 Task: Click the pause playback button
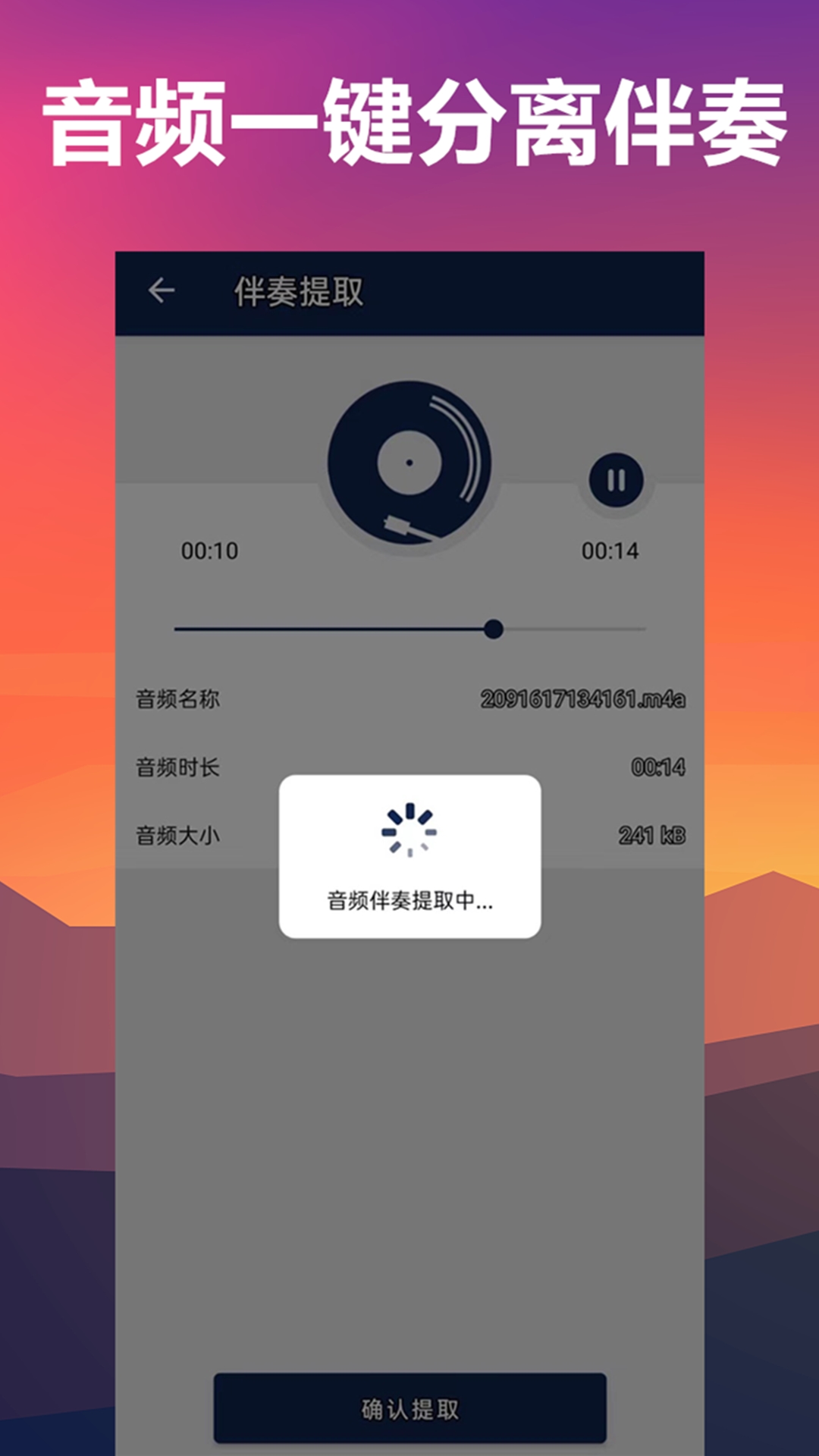[x=618, y=479]
